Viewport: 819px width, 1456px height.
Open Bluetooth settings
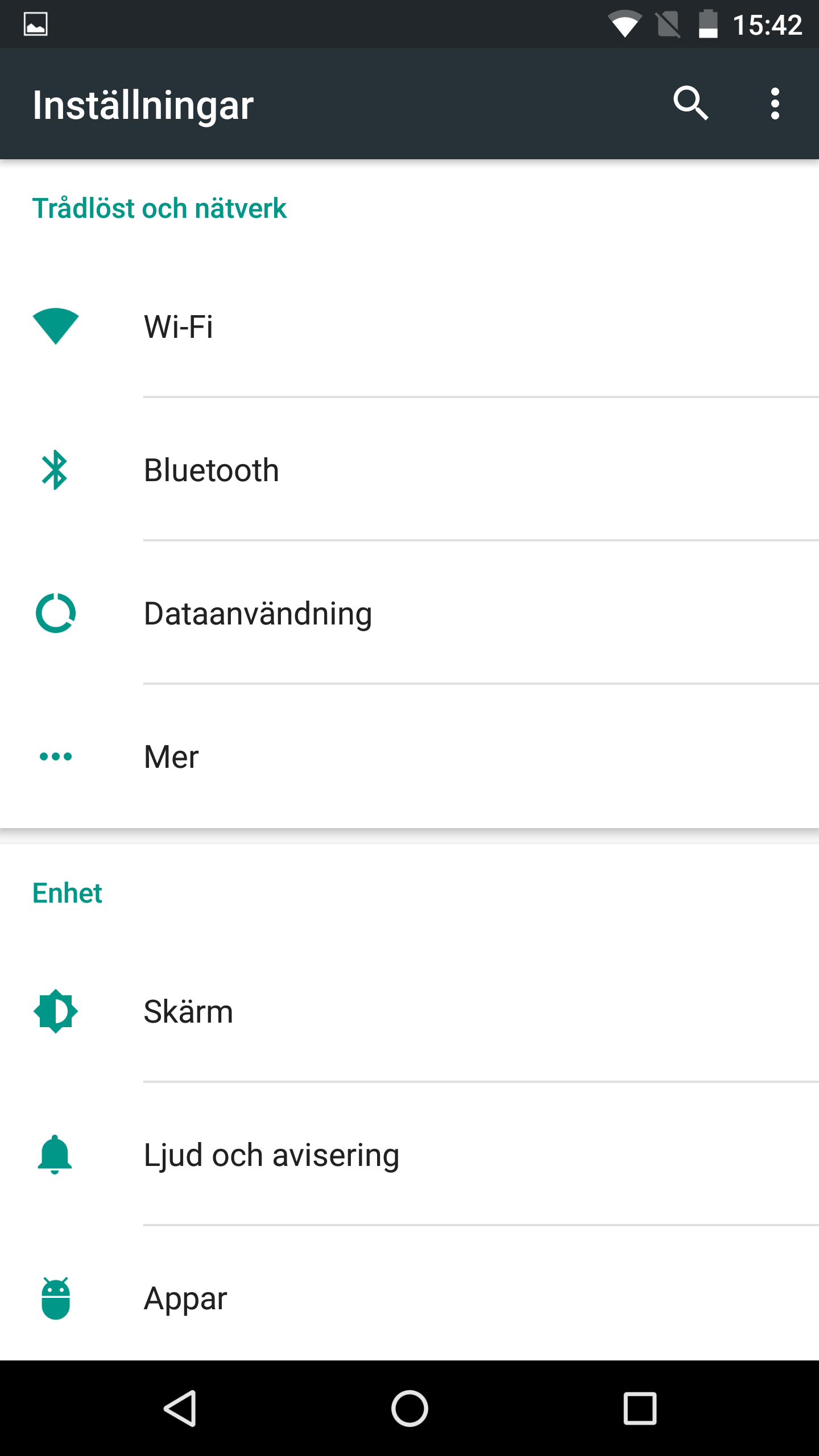[x=409, y=470]
